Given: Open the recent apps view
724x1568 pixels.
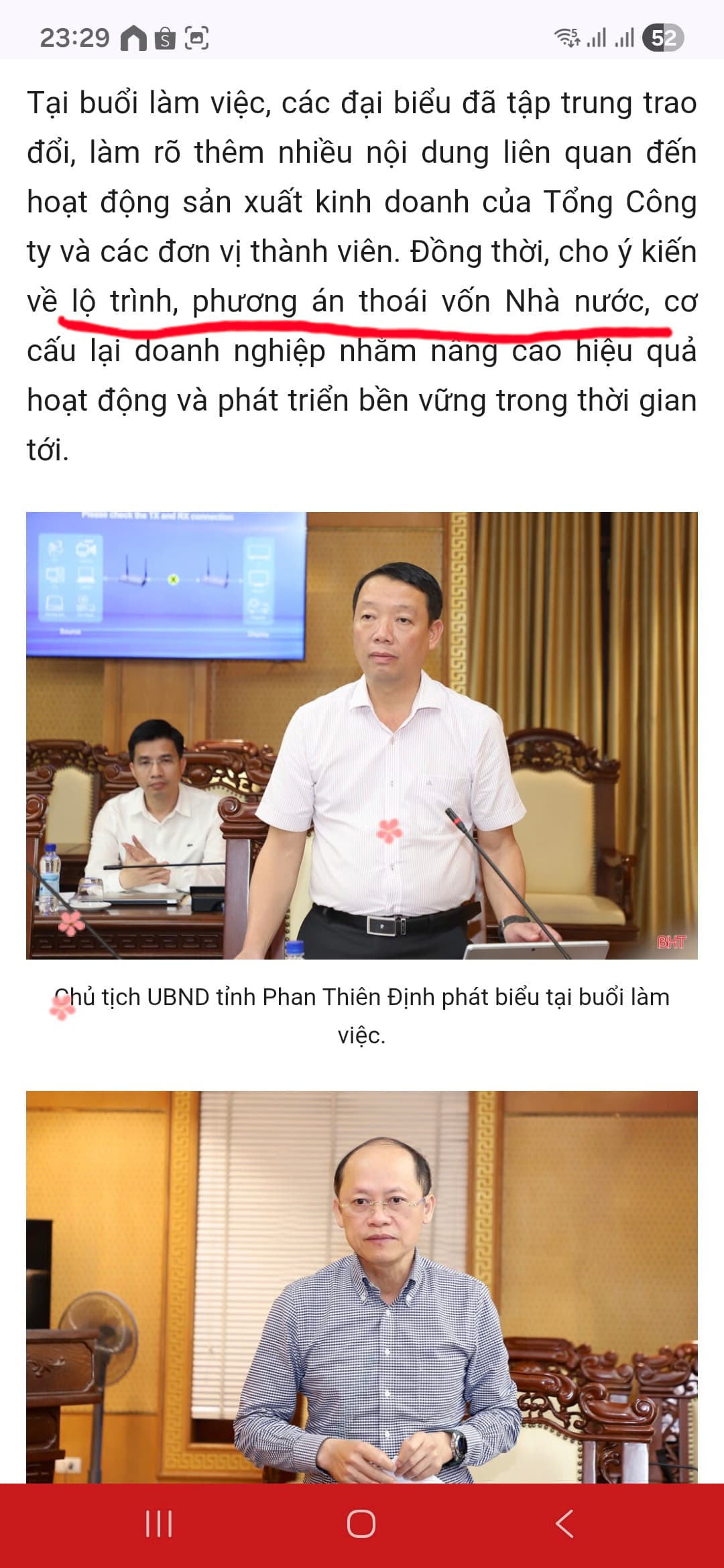Looking at the screenshot, I should [x=159, y=1523].
